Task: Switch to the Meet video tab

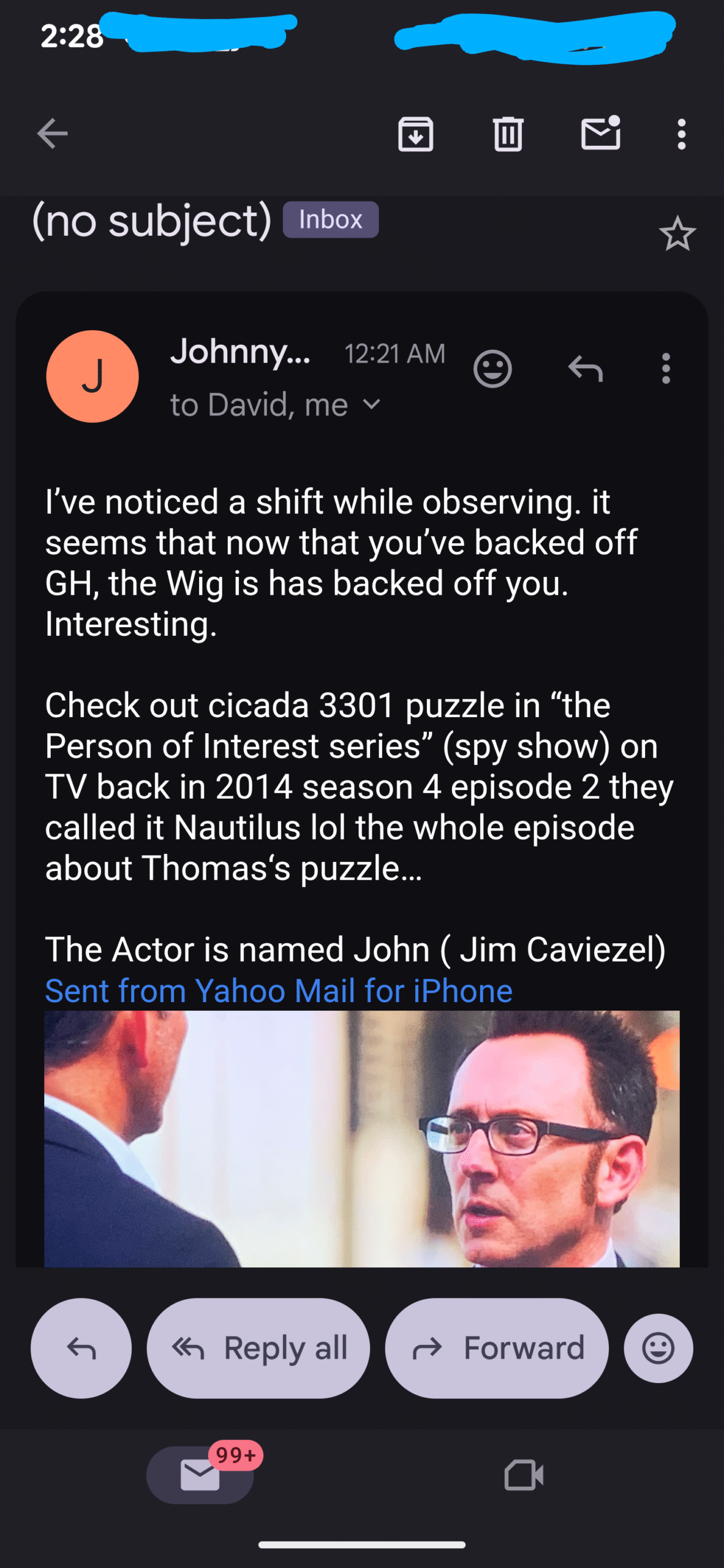Action: pos(523,1474)
